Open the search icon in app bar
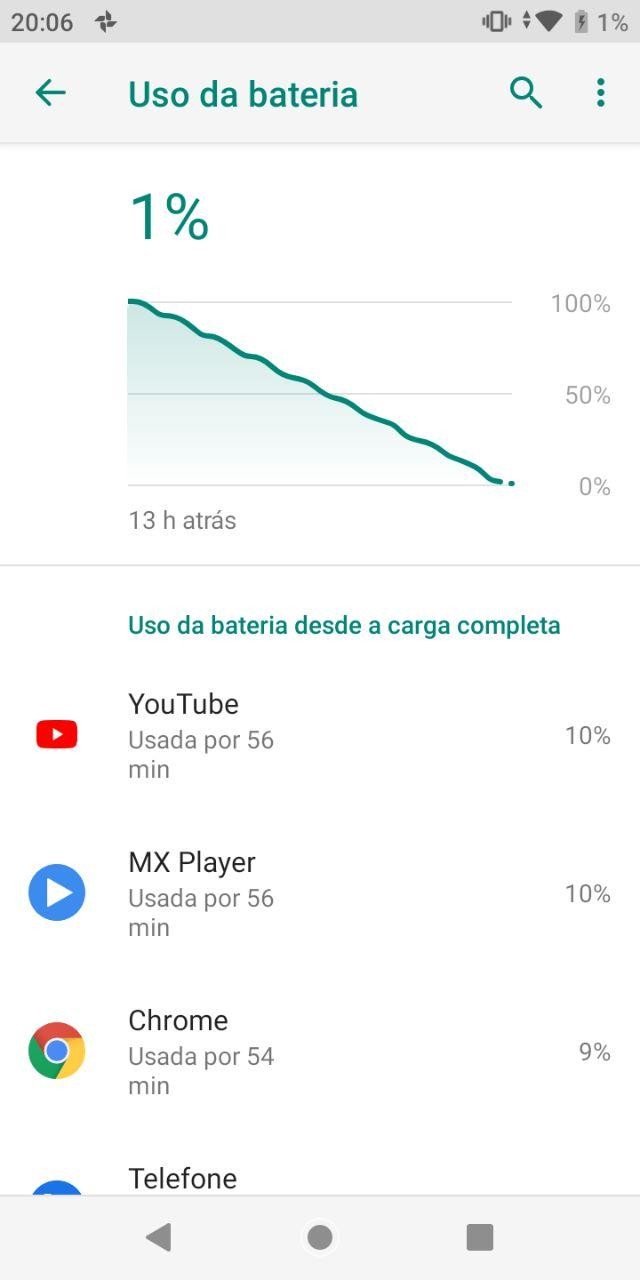The image size is (640, 1280). [x=526, y=93]
